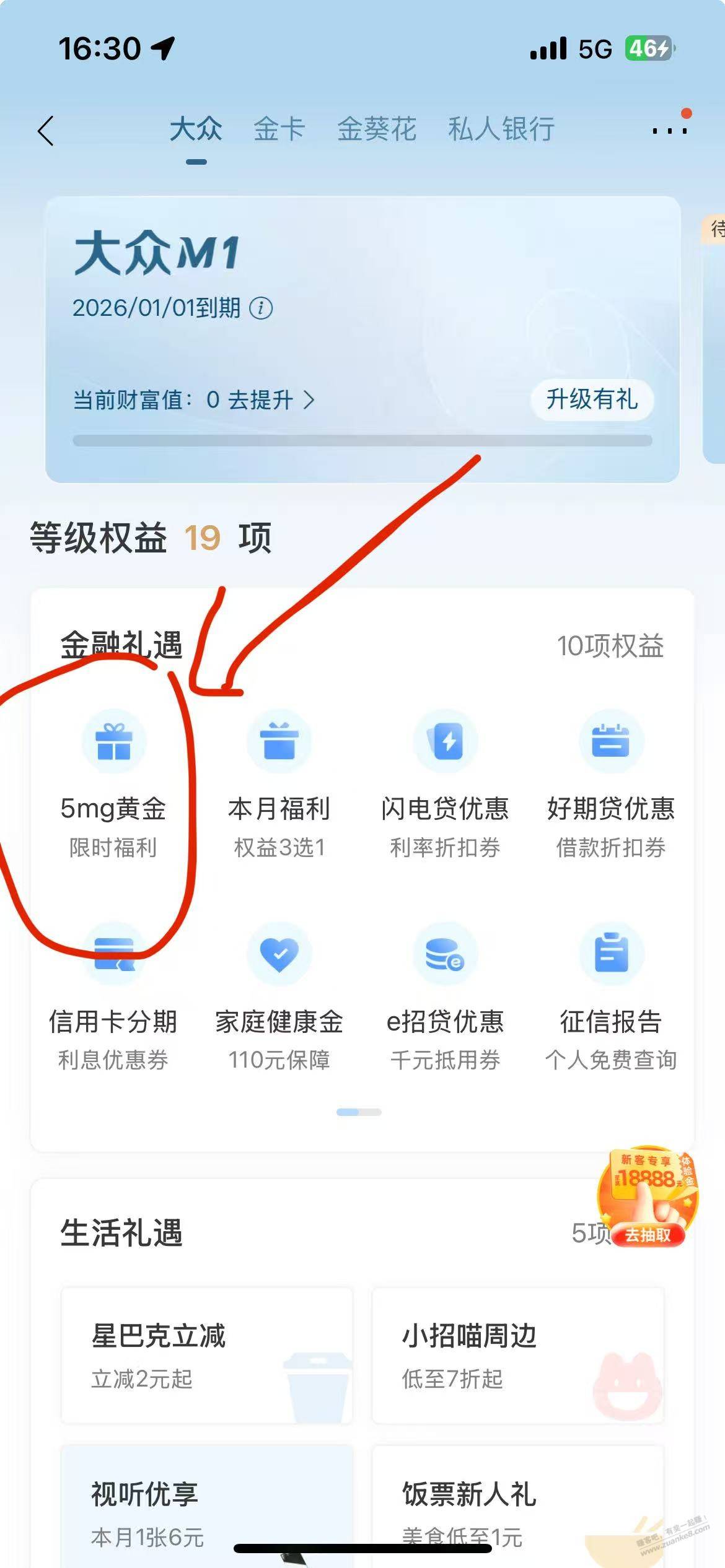
Task: Go back using the arrow icon
Action: pyautogui.click(x=46, y=131)
